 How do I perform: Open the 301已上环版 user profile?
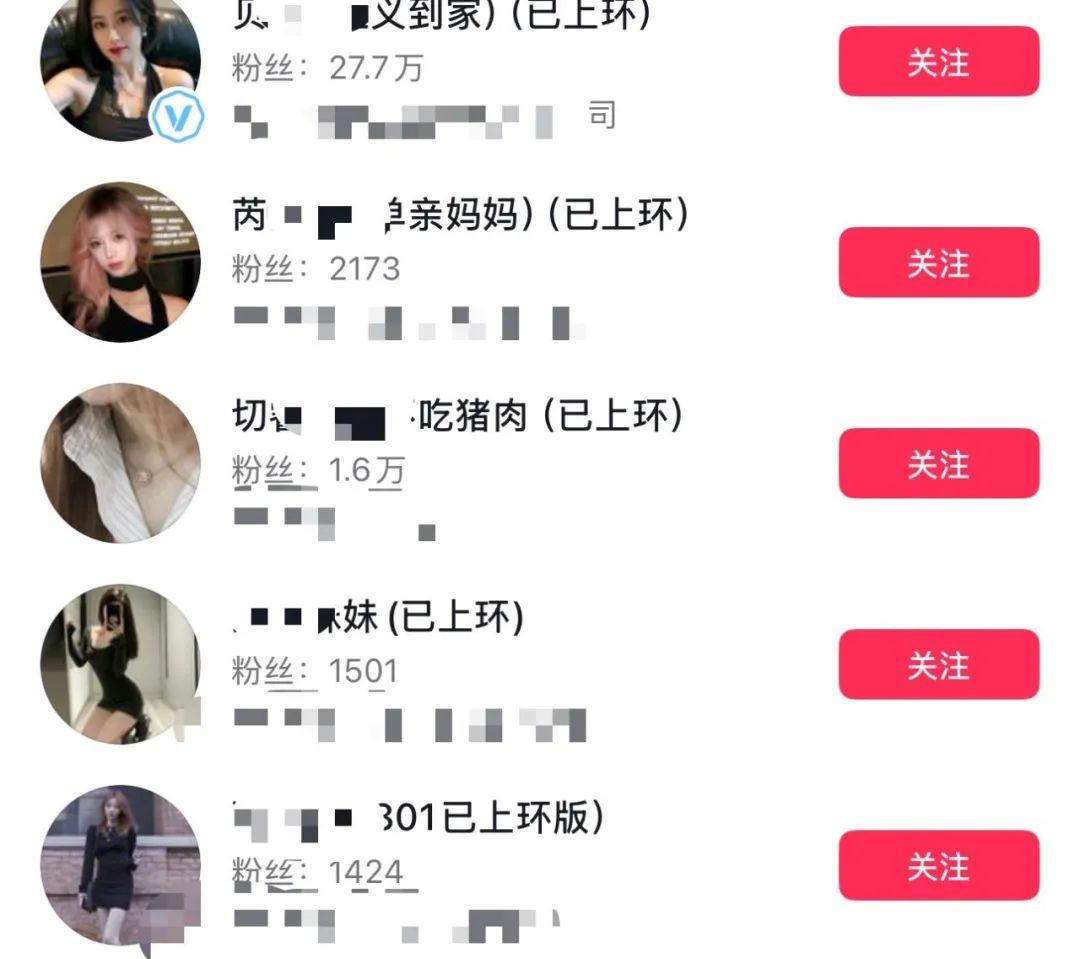tap(120, 864)
